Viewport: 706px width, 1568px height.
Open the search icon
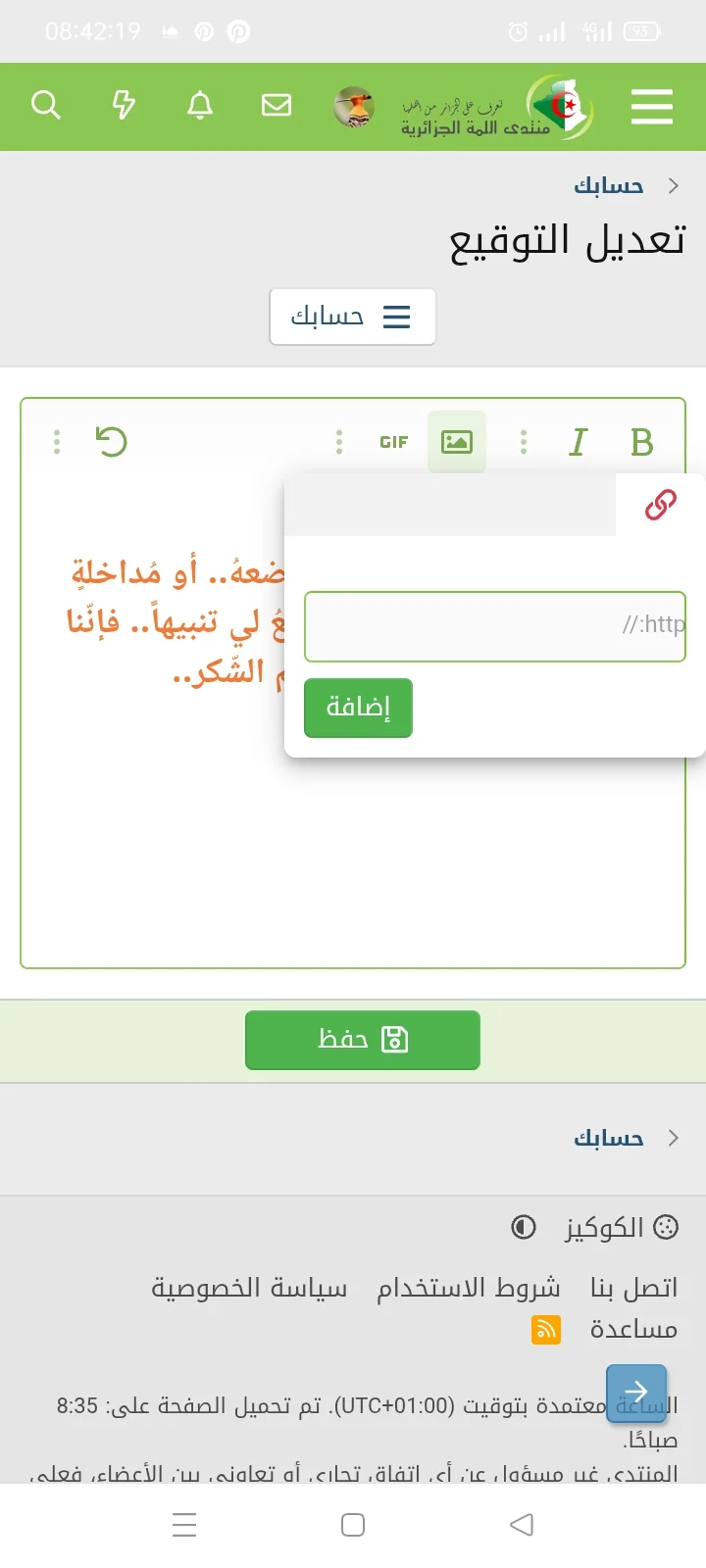click(x=46, y=106)
